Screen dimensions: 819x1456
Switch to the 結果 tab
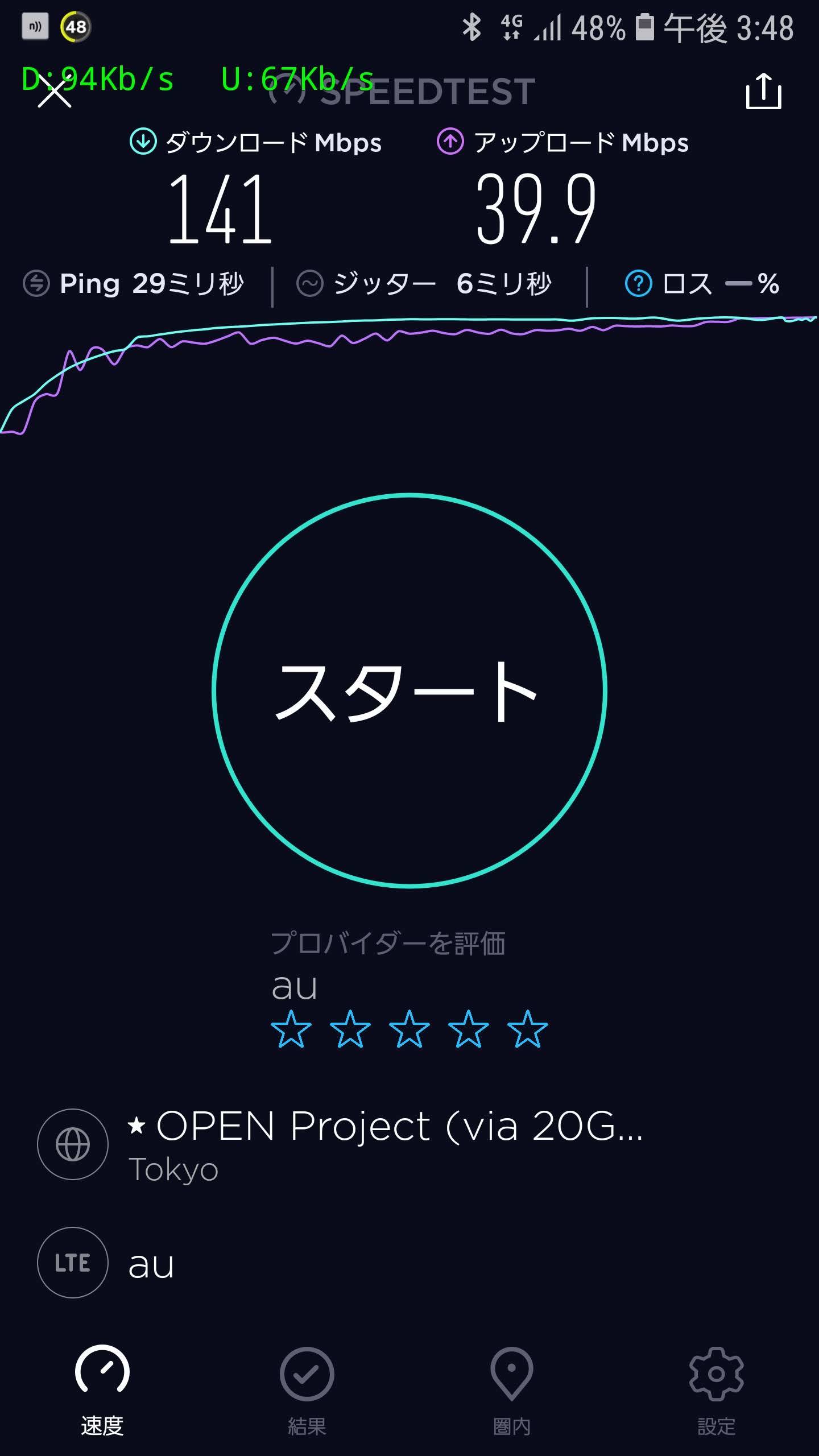(x=307, y=1388)
